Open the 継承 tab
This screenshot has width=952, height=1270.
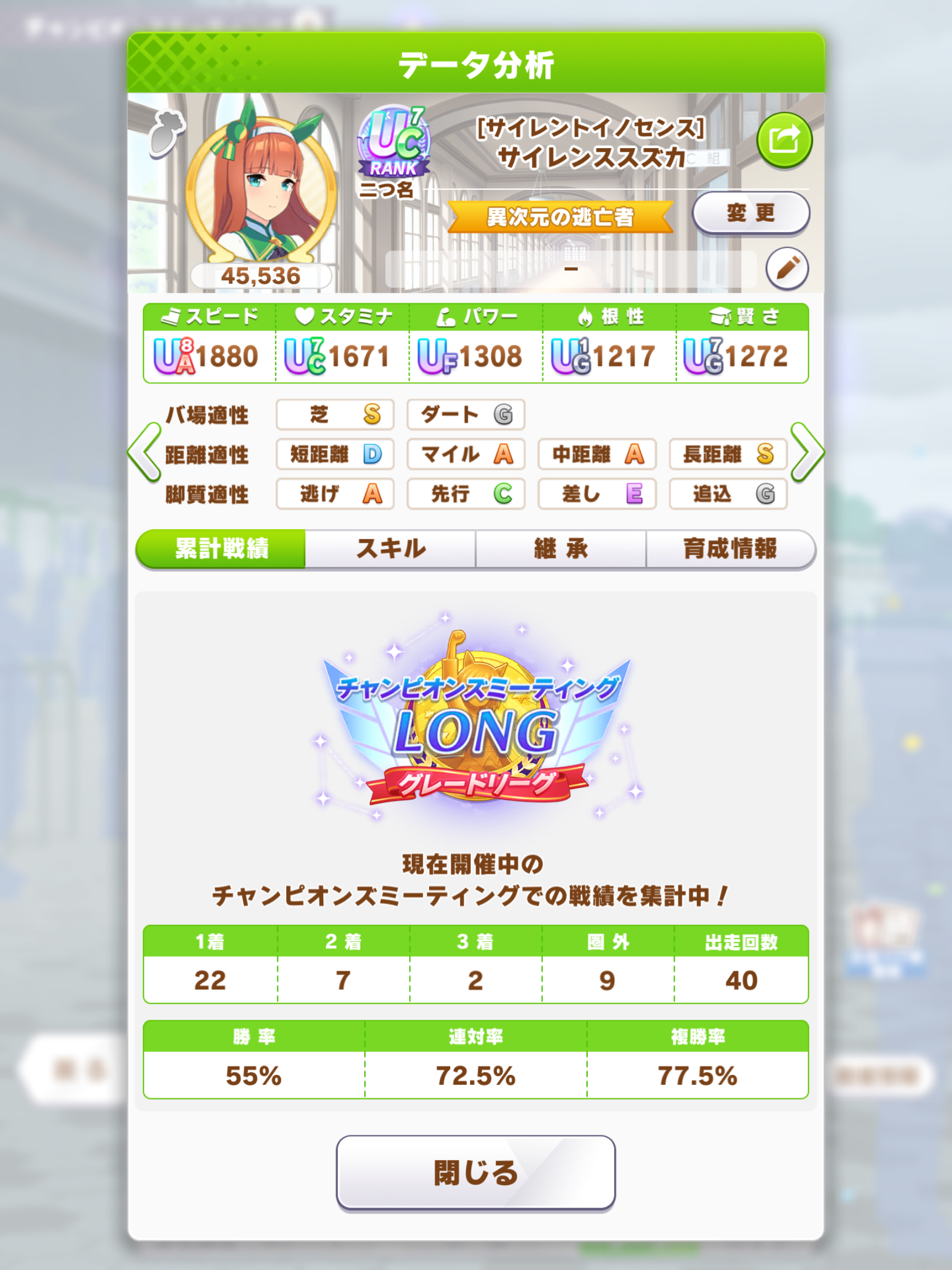[x=561, y=549]
